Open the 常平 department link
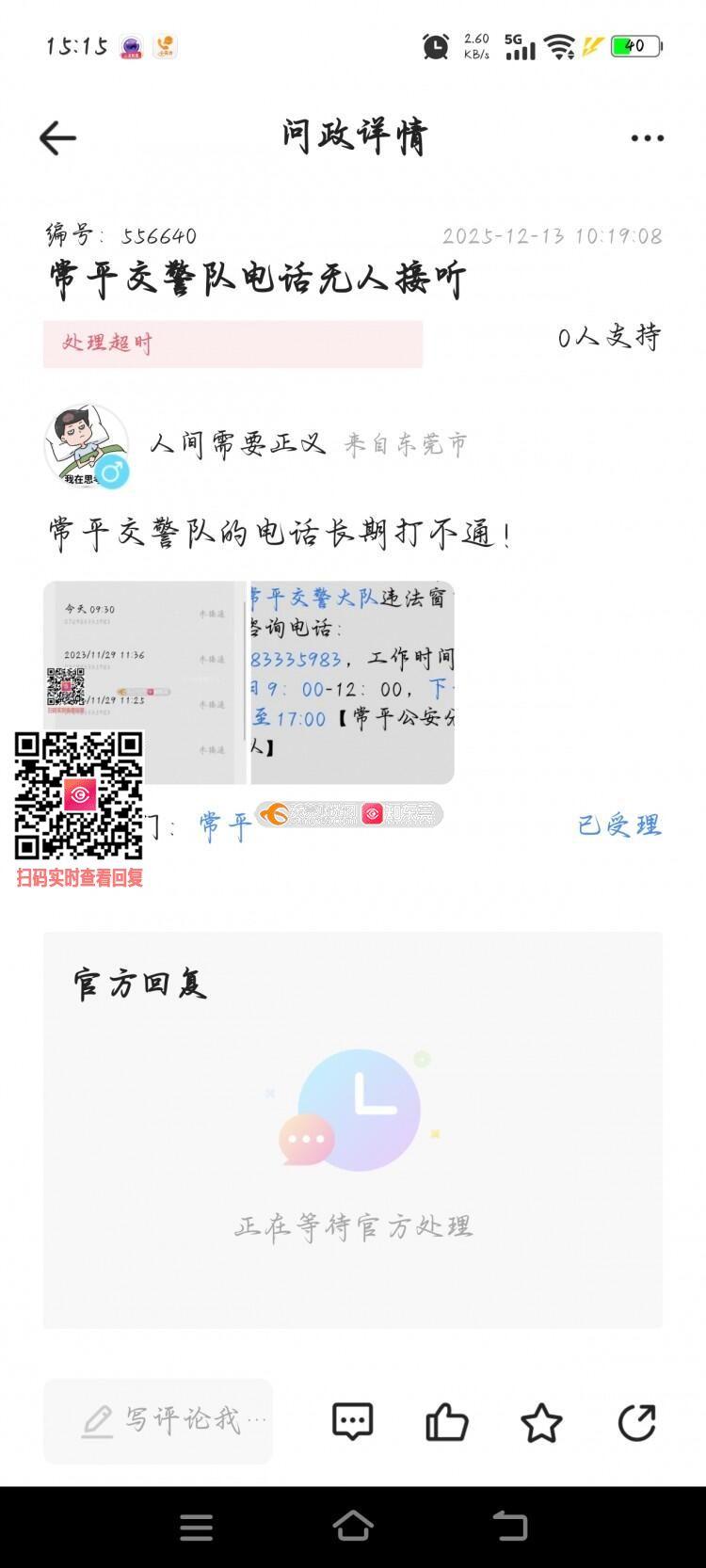Viewport: 706px width, 1568px height. 226,825
